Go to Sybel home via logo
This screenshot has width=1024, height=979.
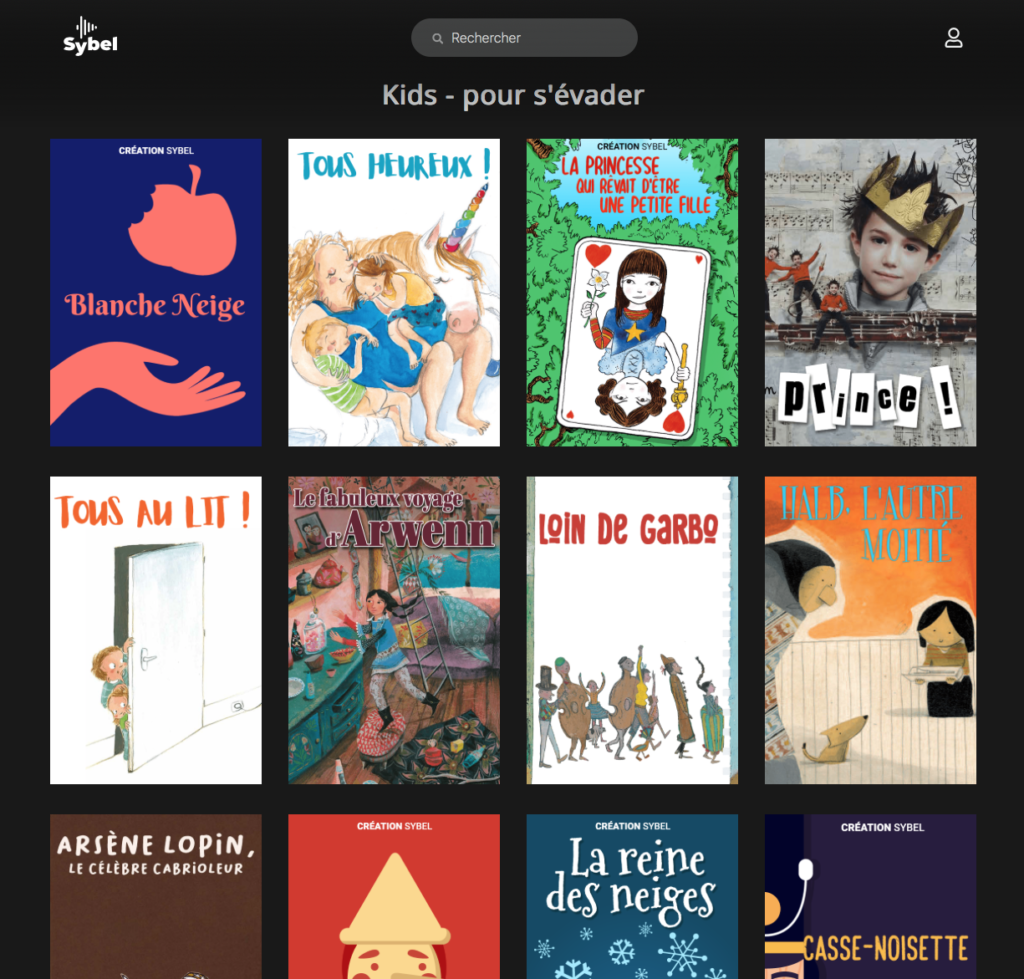pos(90,36)
